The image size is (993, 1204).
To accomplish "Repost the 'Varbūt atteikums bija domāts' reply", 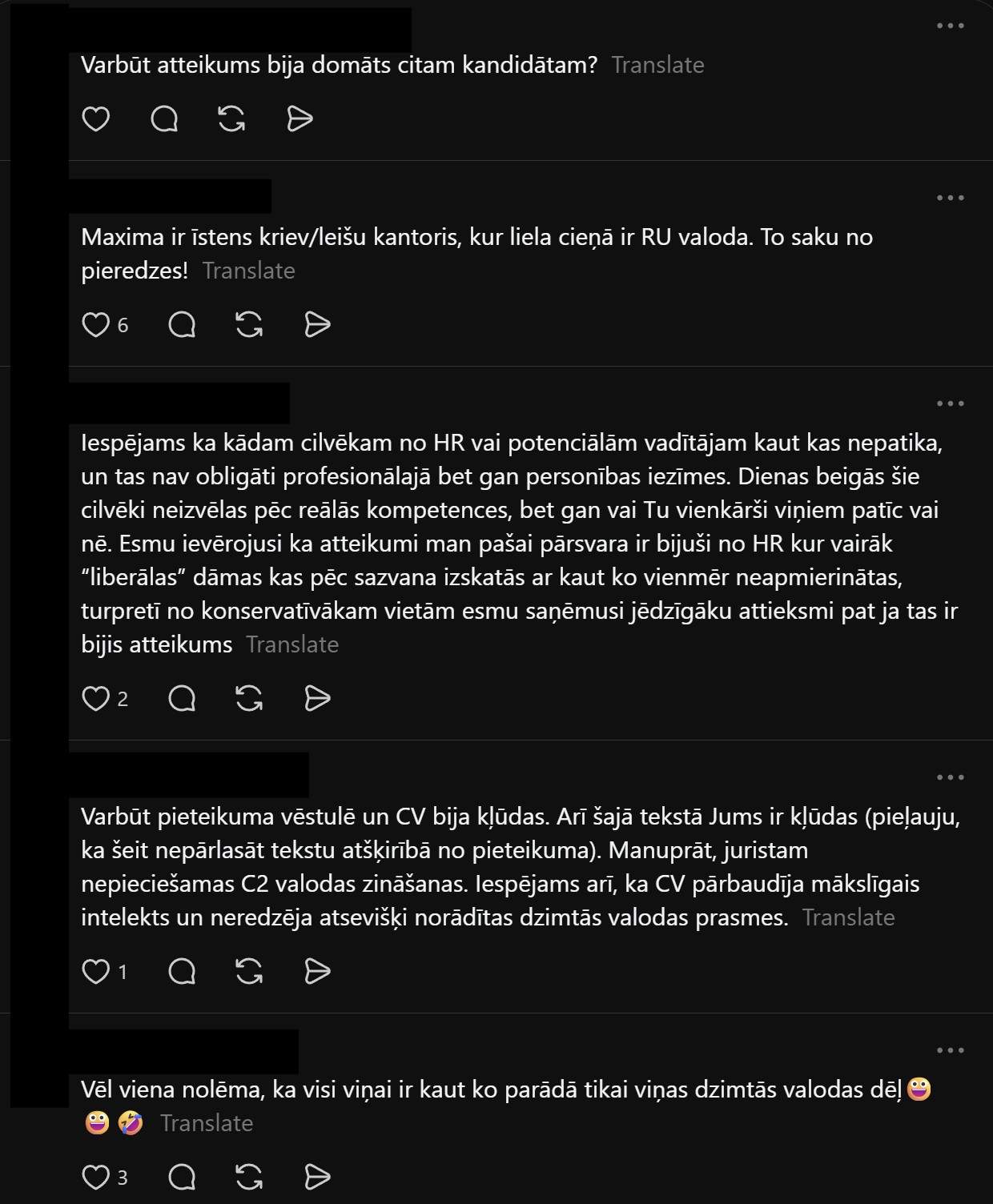I will point(231,118).
